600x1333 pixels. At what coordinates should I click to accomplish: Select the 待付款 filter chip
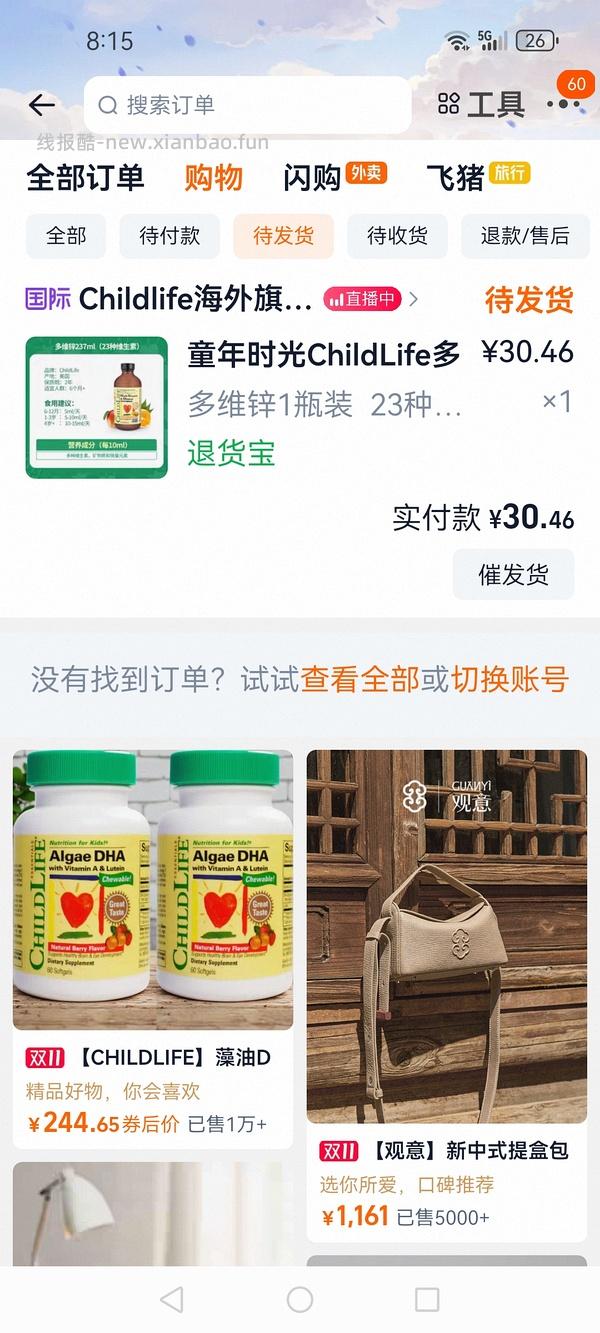169,236
